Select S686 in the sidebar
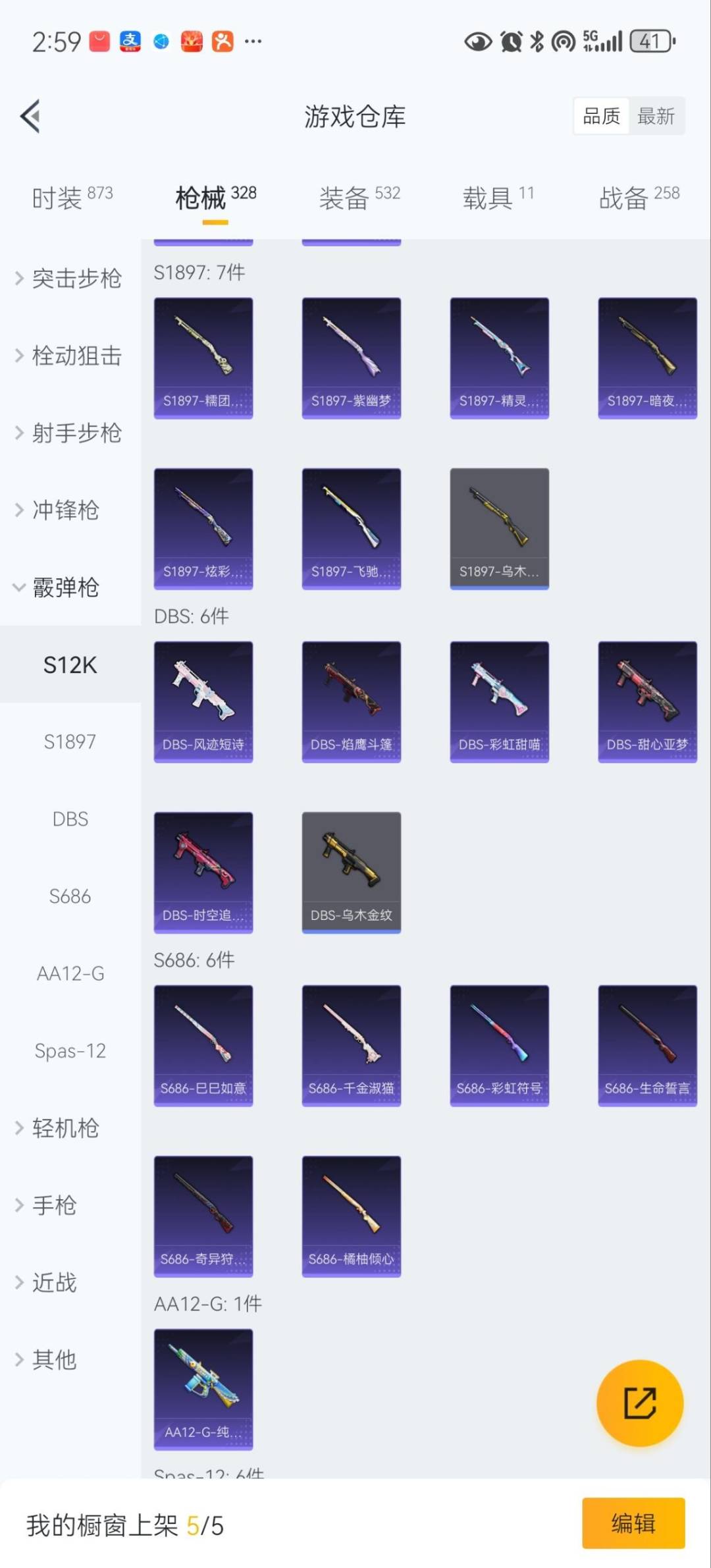Screen dimensions: 711x1568 point(70,896)
